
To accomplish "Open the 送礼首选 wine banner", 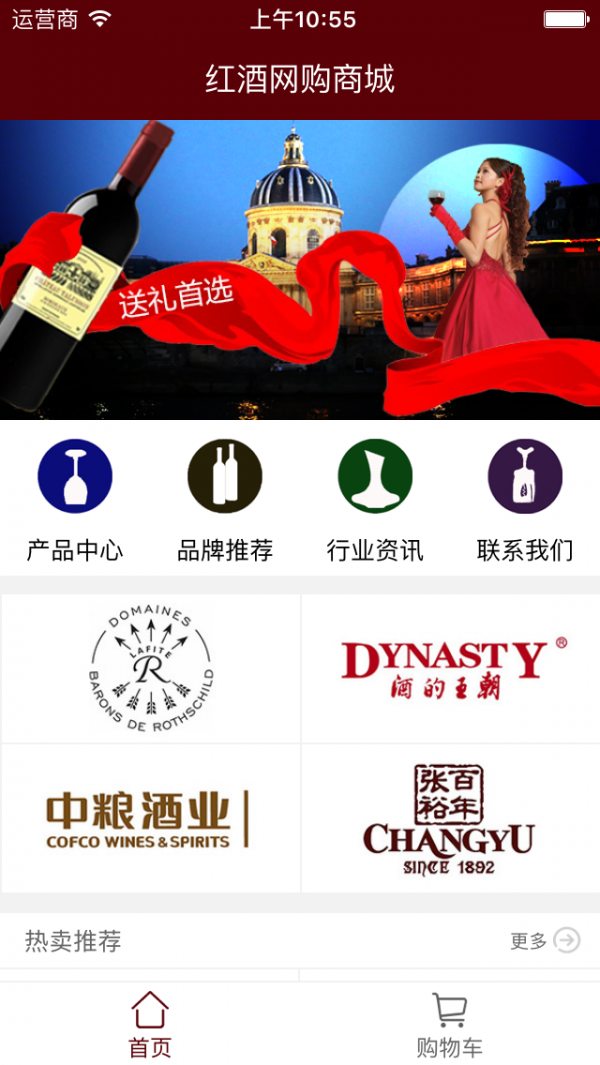I will [x=300, y=270].
